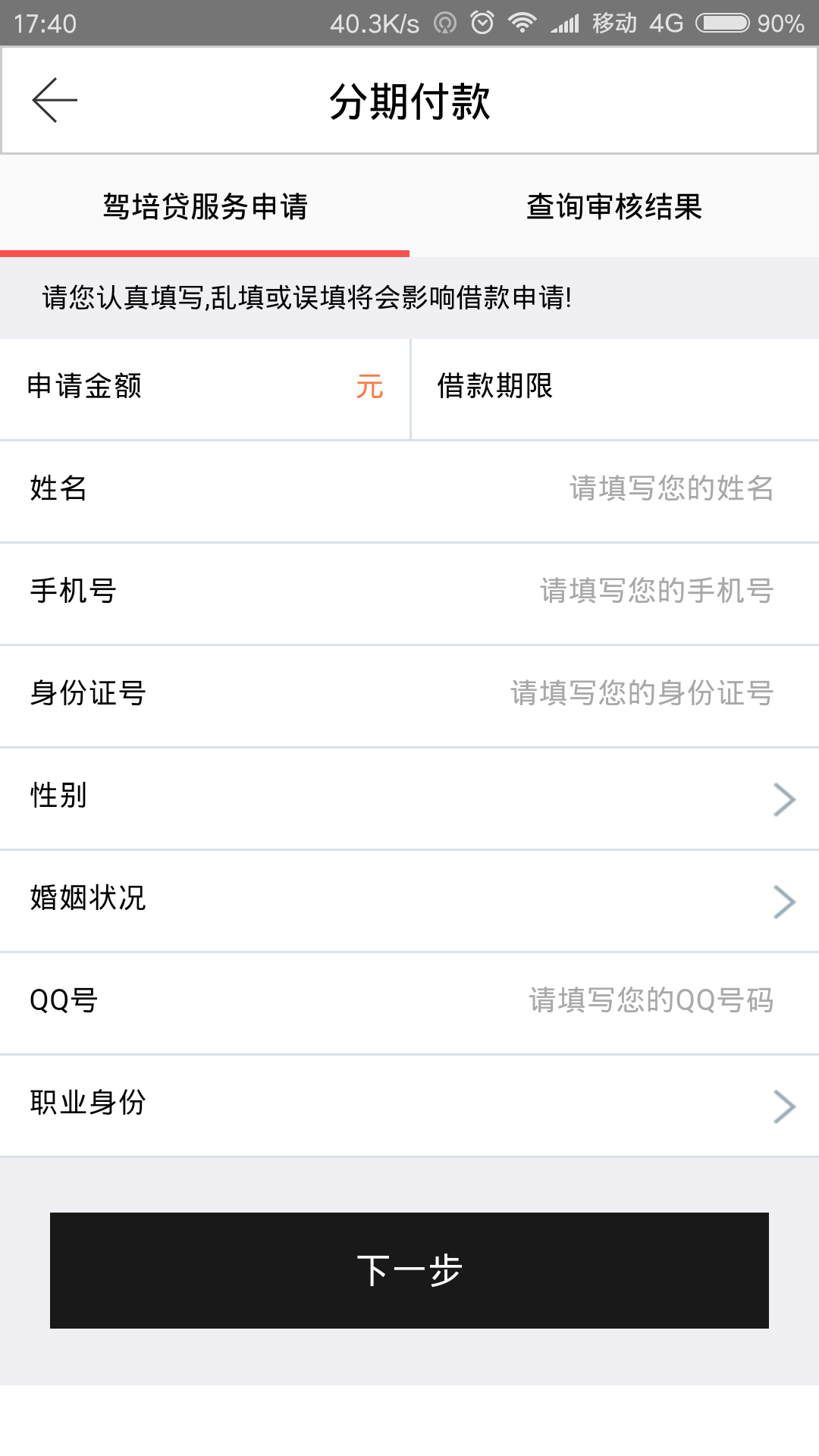Switch to the 查询审核结果 tab
This screenshot has width=819, height=1456.
pos(614,206)
